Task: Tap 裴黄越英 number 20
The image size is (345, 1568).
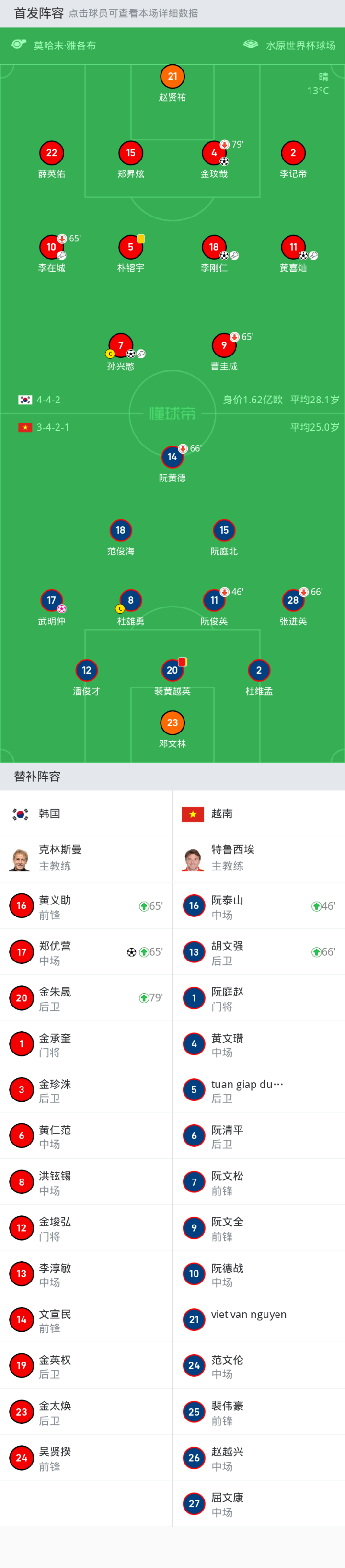Action: pos(172,670)
